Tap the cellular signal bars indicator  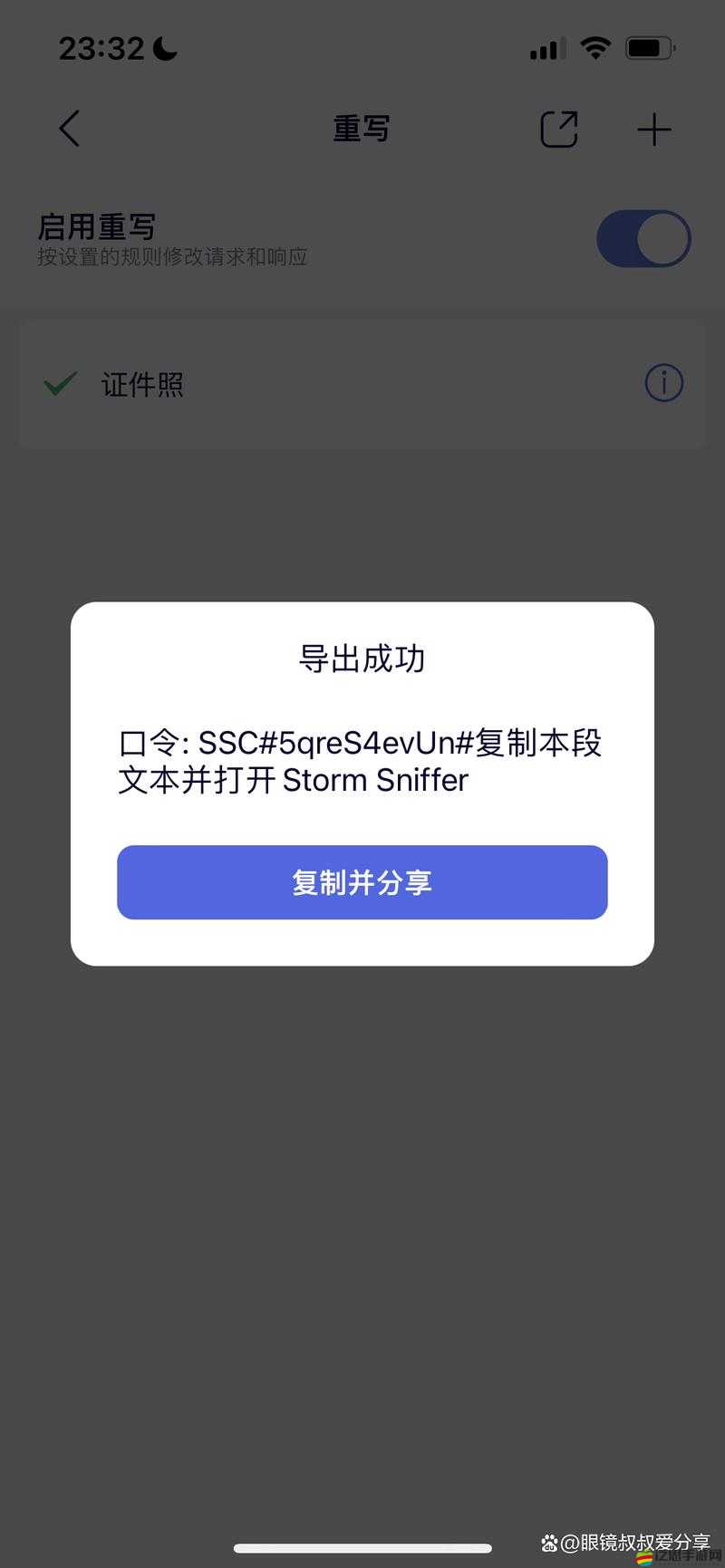point(545,49)
